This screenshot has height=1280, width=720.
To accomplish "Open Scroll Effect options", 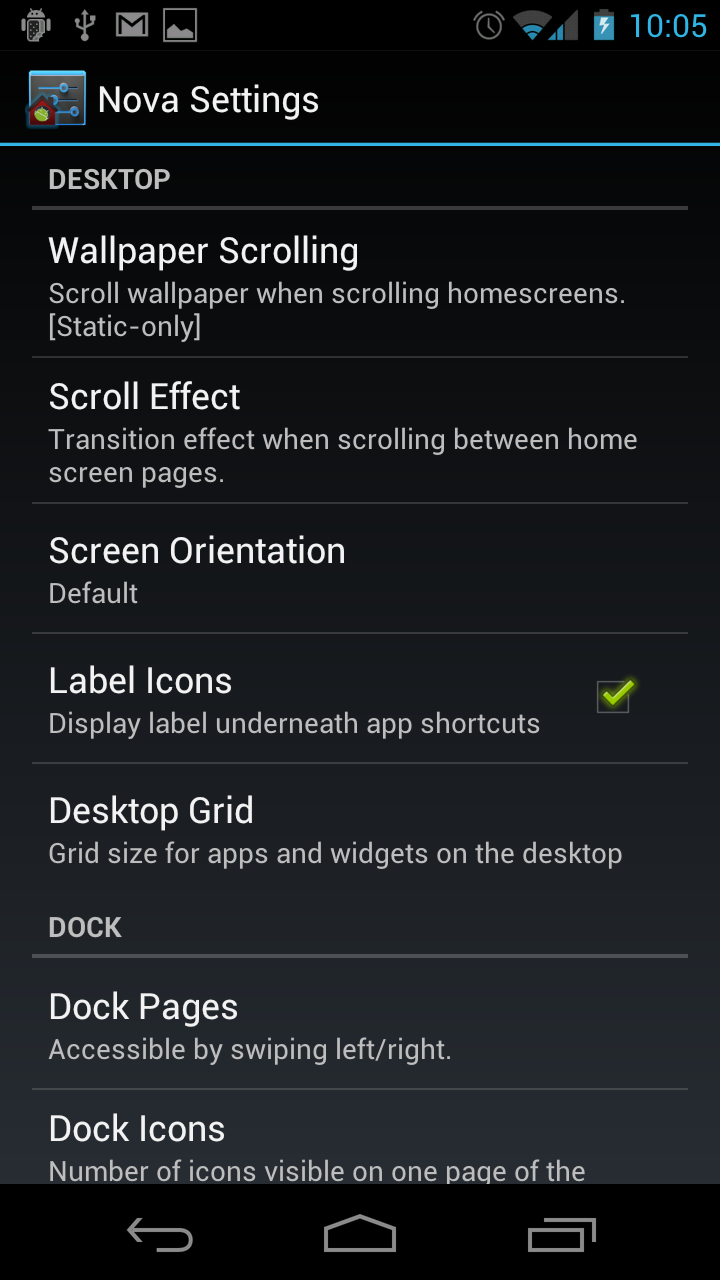I will coord(360,431).
